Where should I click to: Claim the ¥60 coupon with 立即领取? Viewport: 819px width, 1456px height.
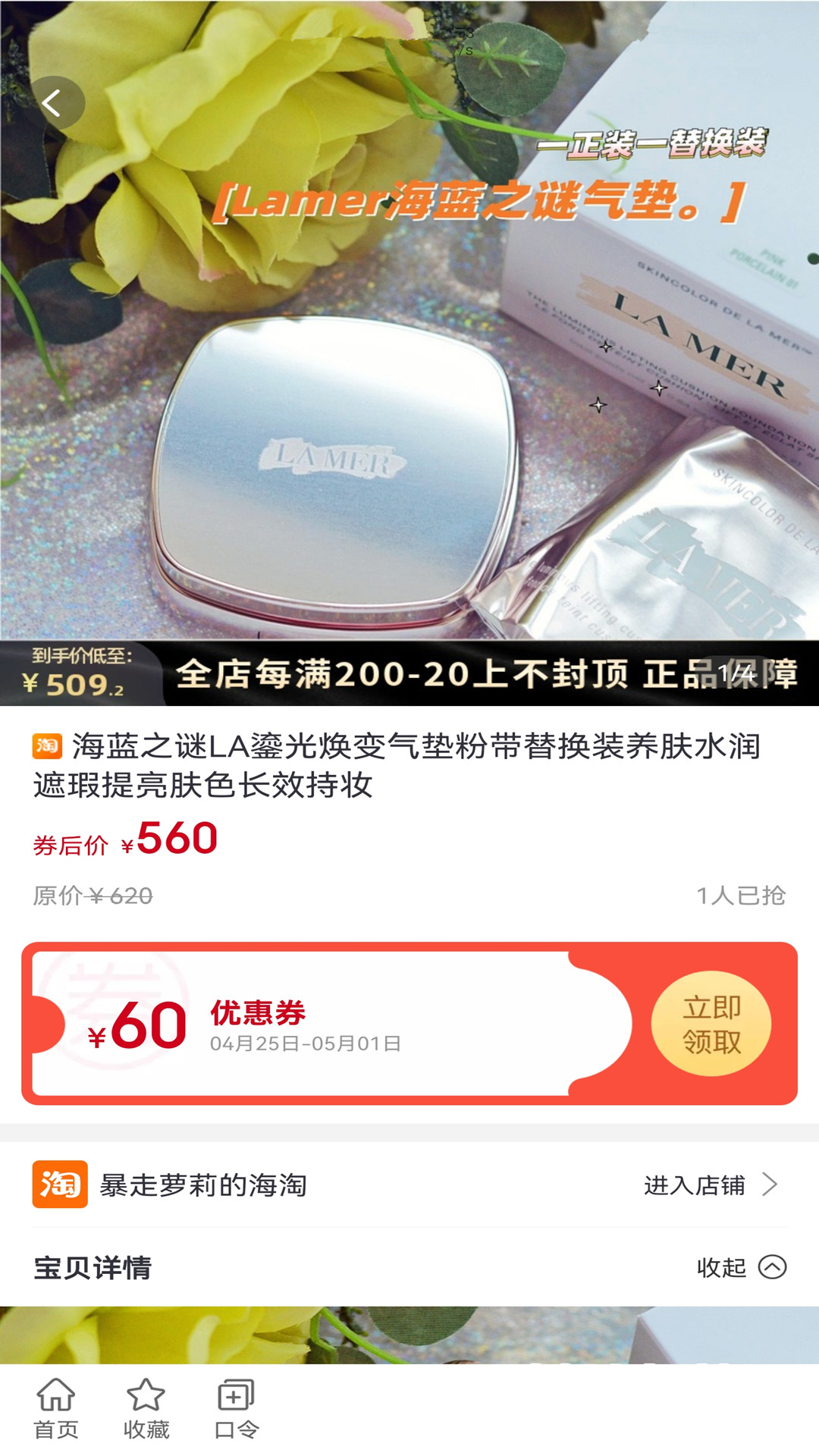(x=711, y=1024)
